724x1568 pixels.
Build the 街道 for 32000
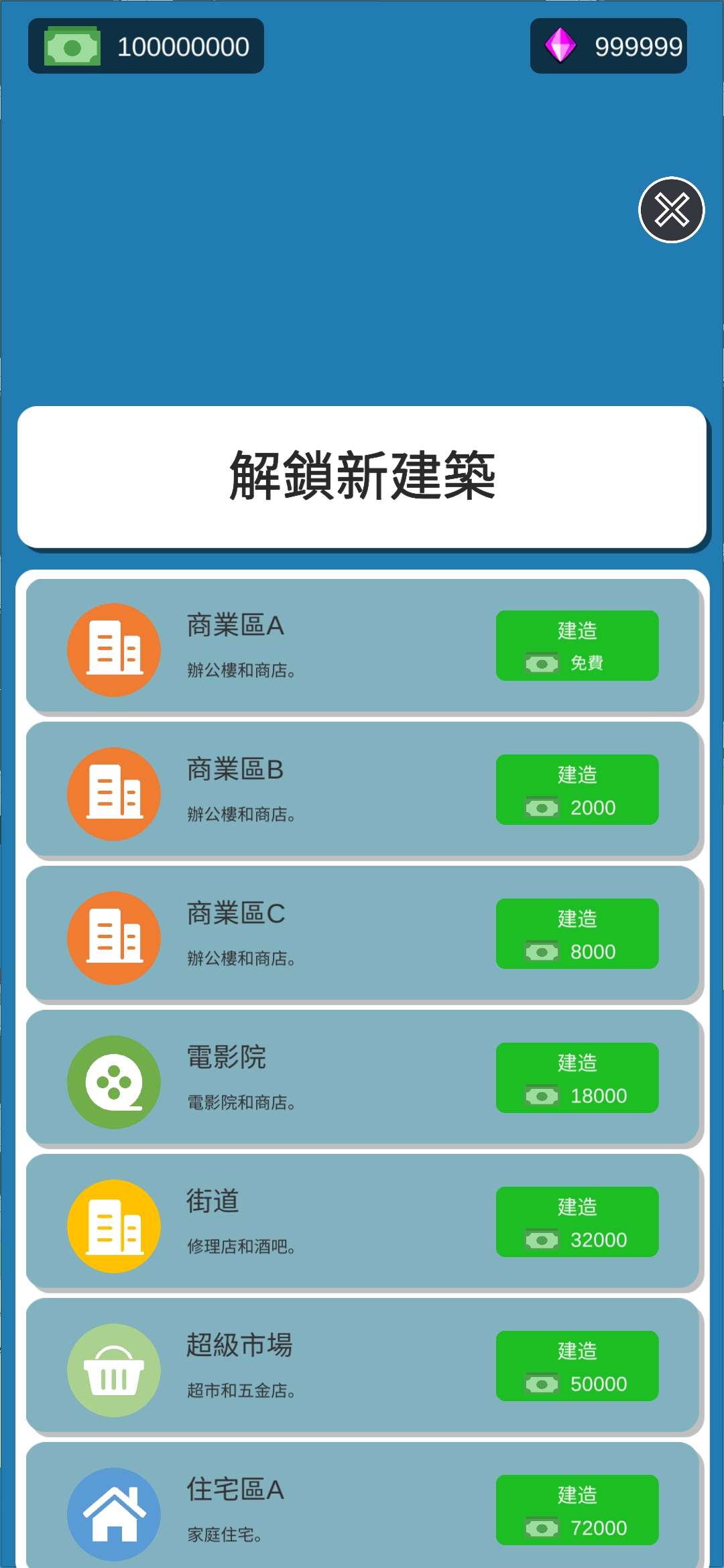577,1222
